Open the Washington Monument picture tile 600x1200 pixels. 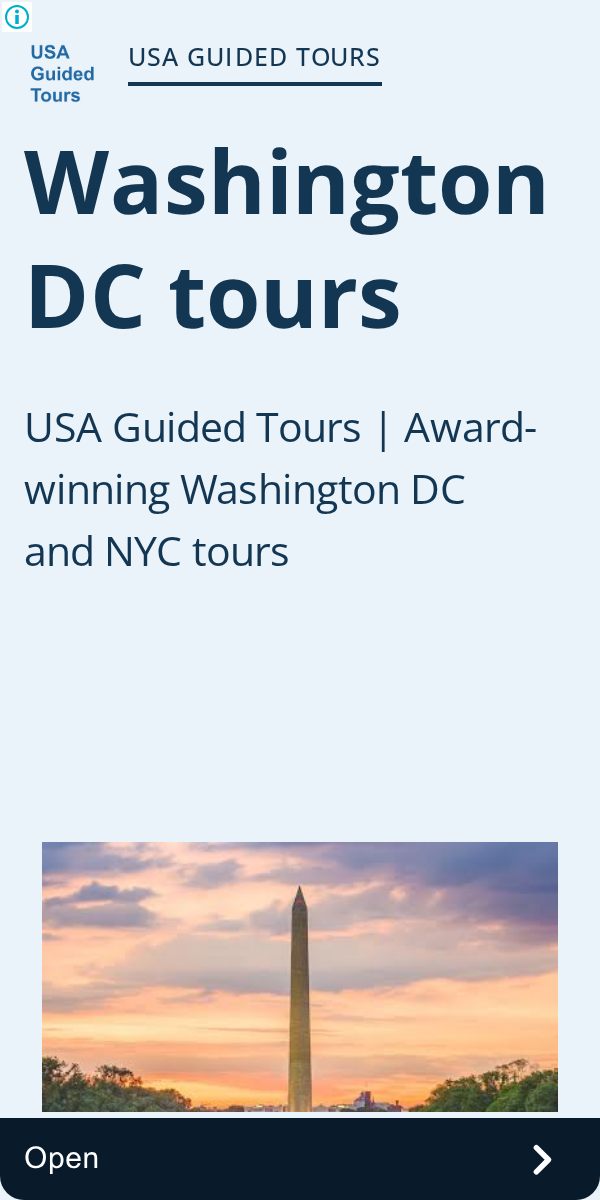click(x=300, y=977)
